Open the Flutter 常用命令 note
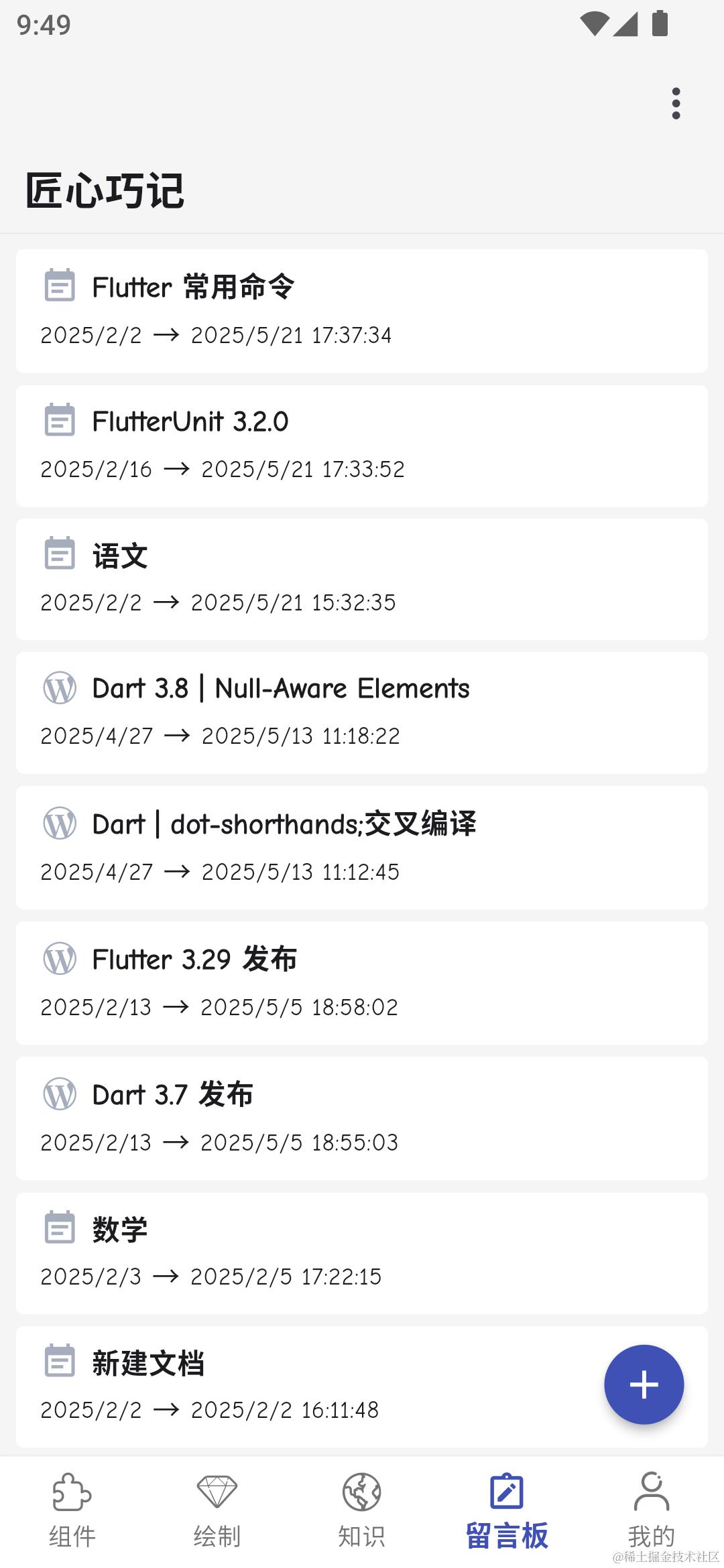 [x=362, y=311]
